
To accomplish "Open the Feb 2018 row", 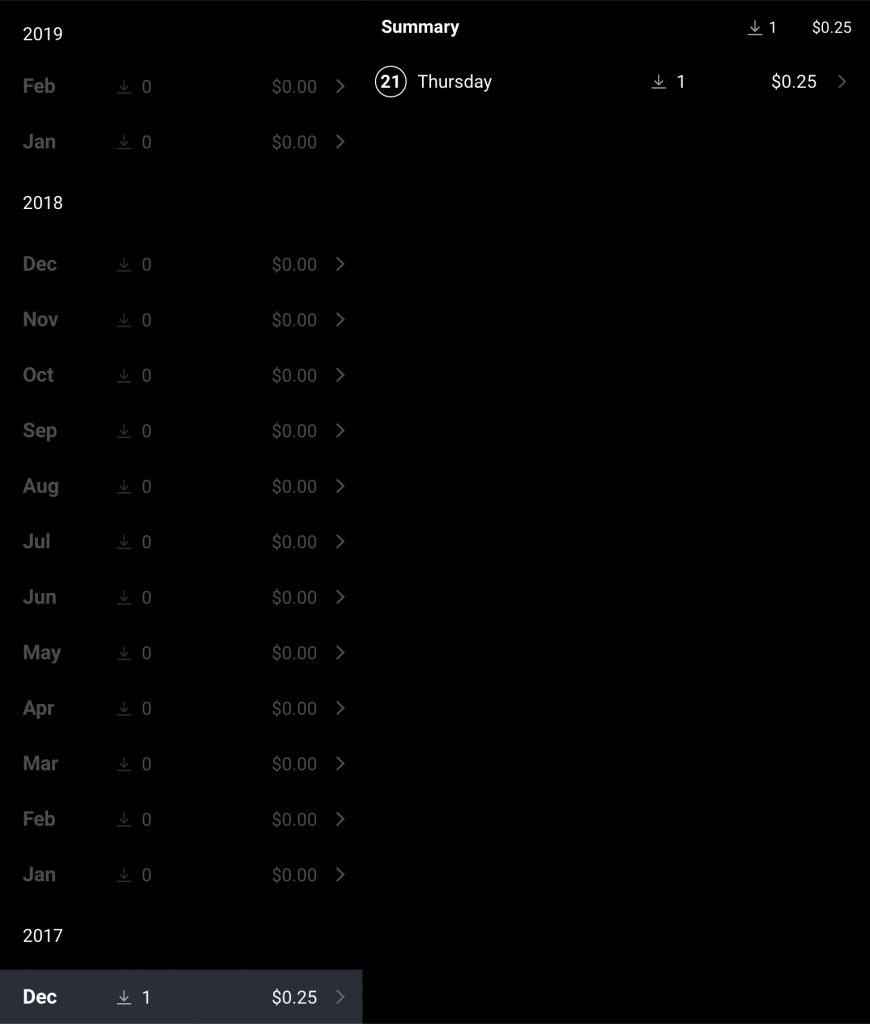I will pyautogui.click(x=181, y=819).
